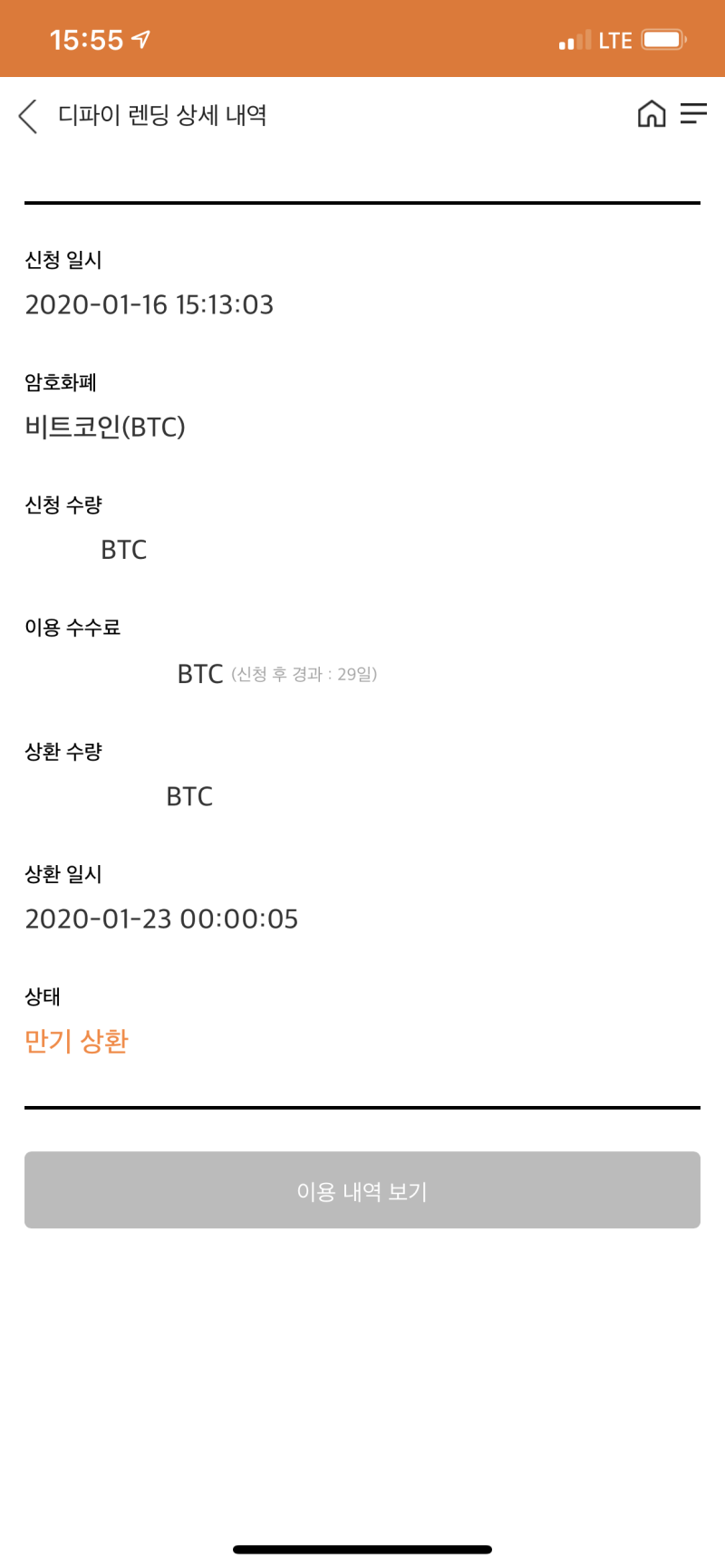This screenshot has width=725, height=1568.
Task: Tap the '만기 상환' status text
Action: click(77, 1042)
